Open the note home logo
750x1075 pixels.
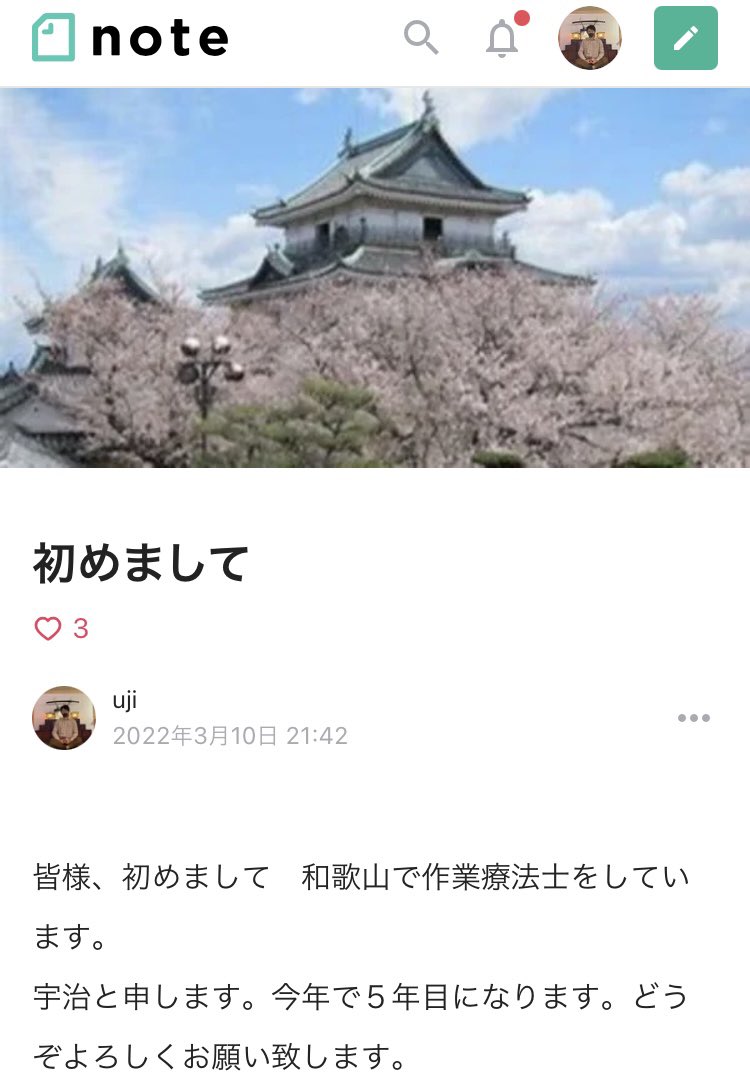[x=130, y=38]
